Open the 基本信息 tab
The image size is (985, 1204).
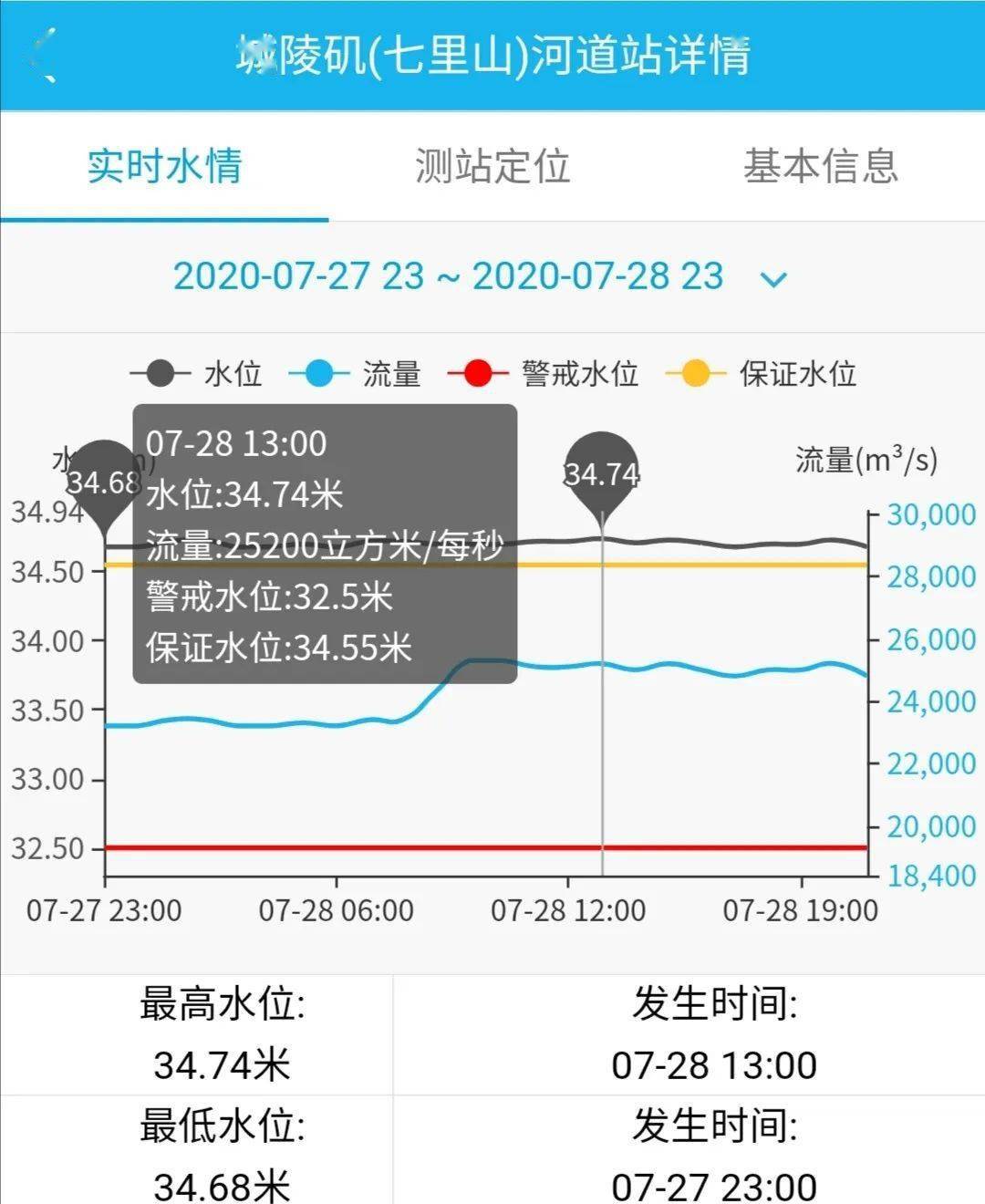821,167
